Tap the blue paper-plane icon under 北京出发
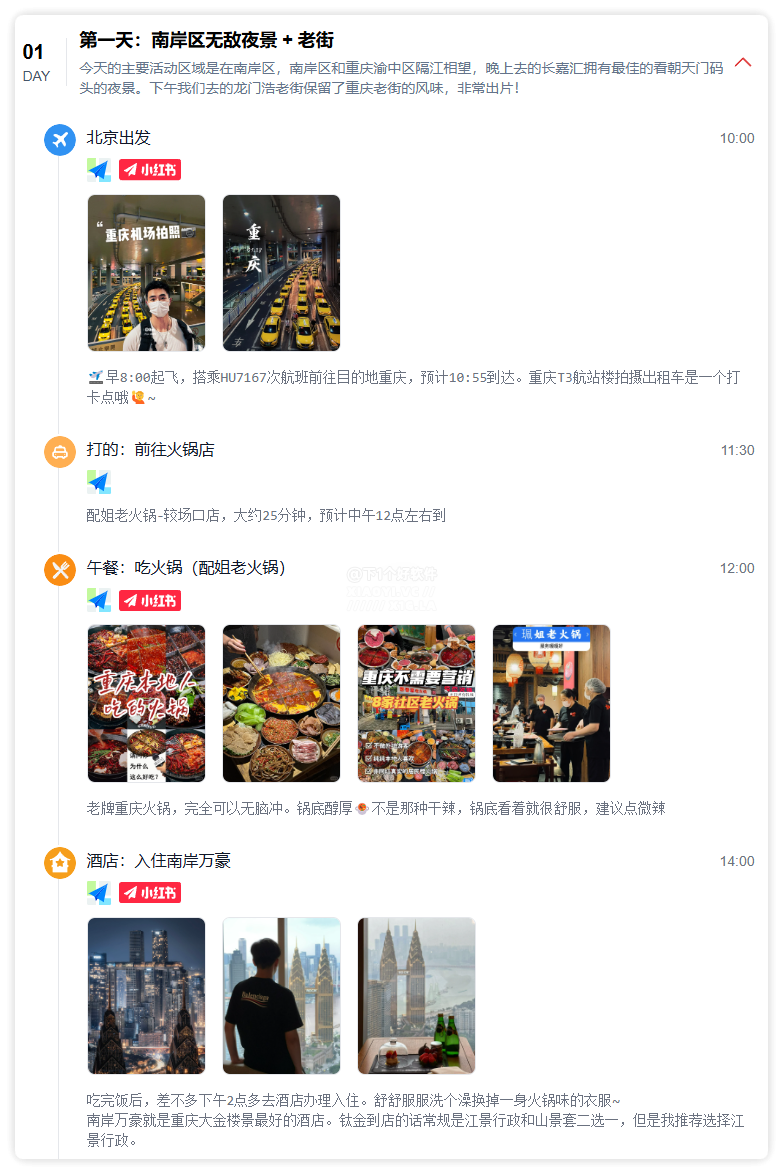 pyautogui.click(x=98, y=170)
